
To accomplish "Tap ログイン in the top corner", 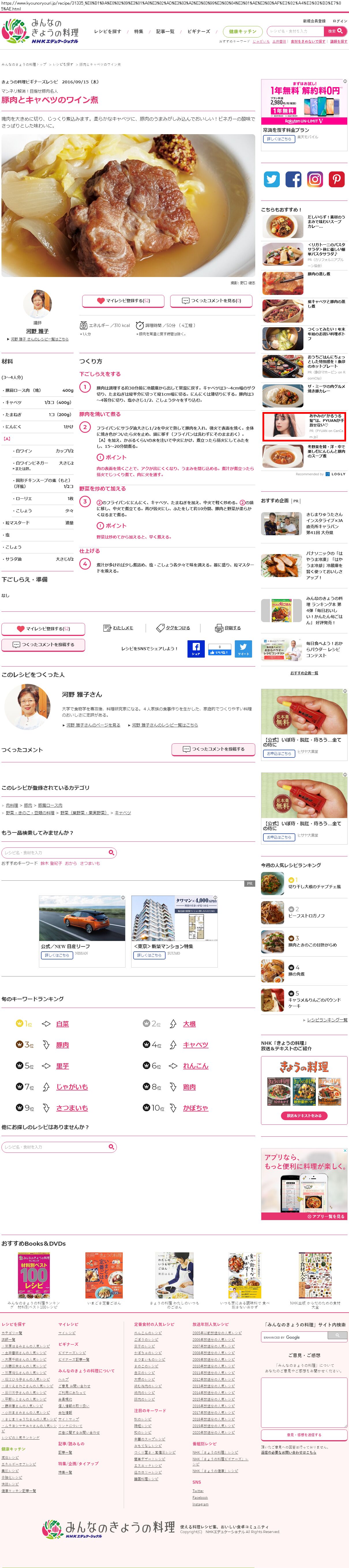I will [x=340, y=21].
